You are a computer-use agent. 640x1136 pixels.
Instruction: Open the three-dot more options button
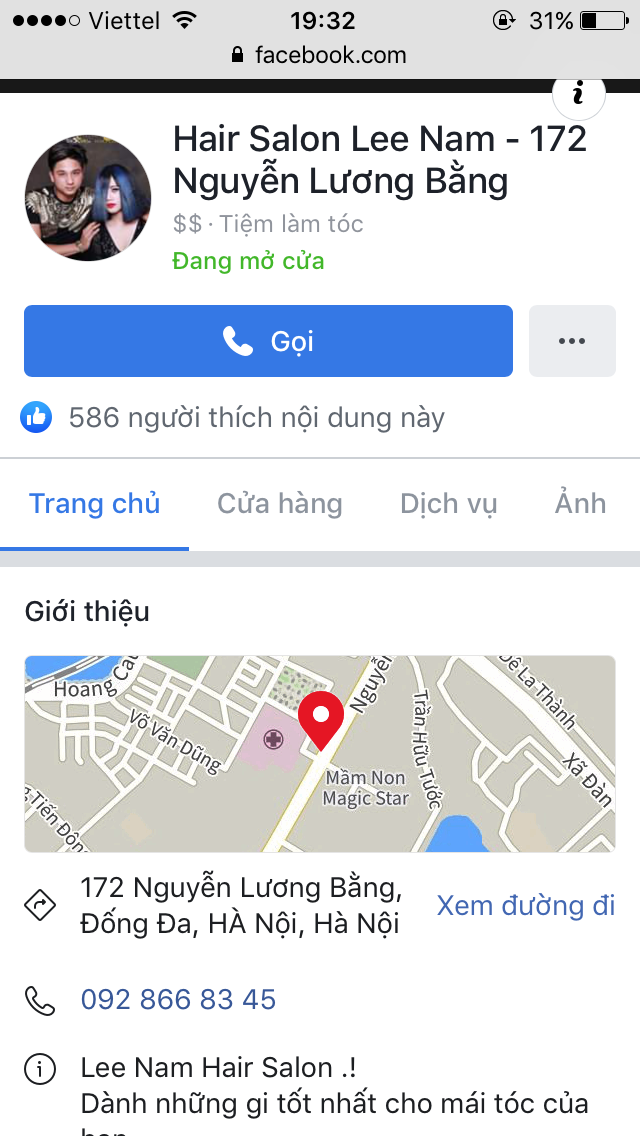572,342
